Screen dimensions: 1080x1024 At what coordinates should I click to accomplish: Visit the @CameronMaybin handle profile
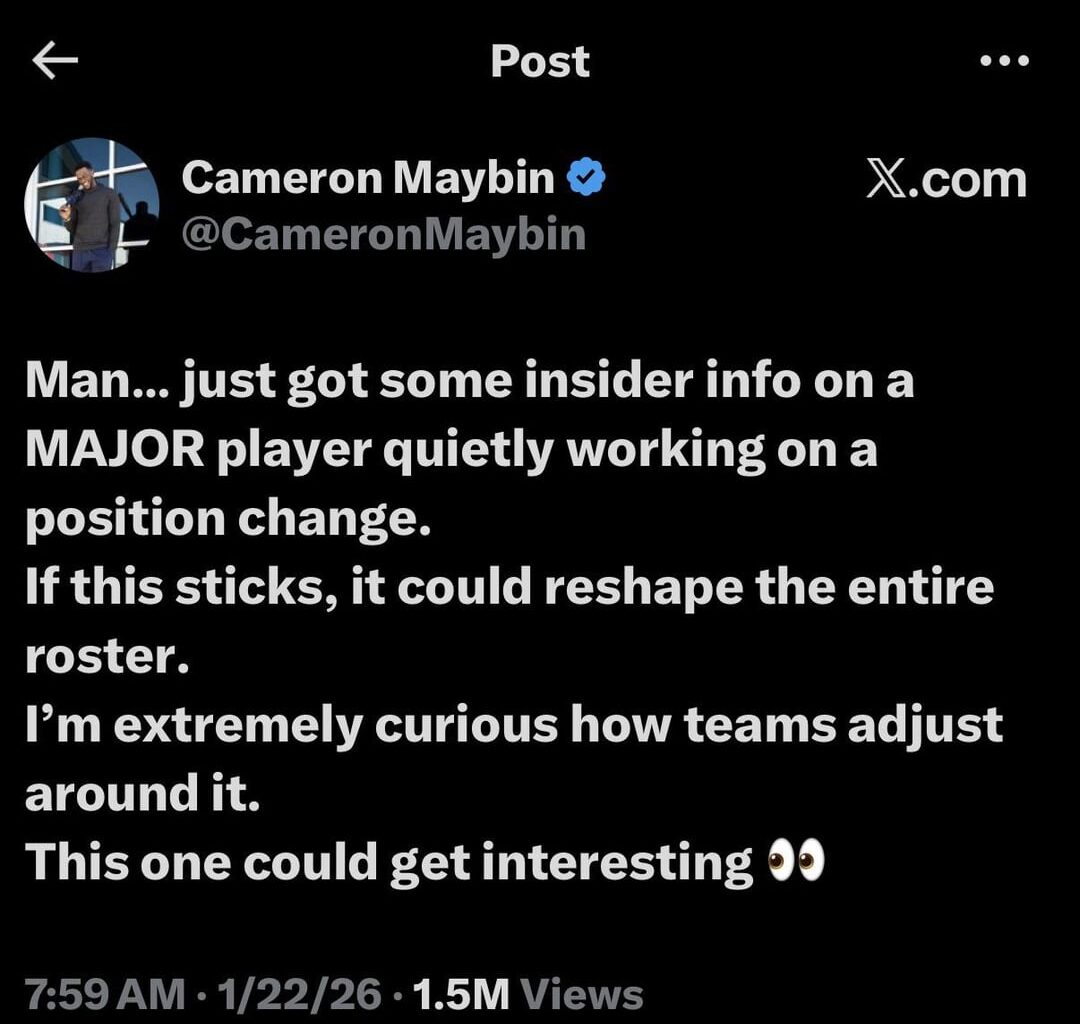click(383, 234)
